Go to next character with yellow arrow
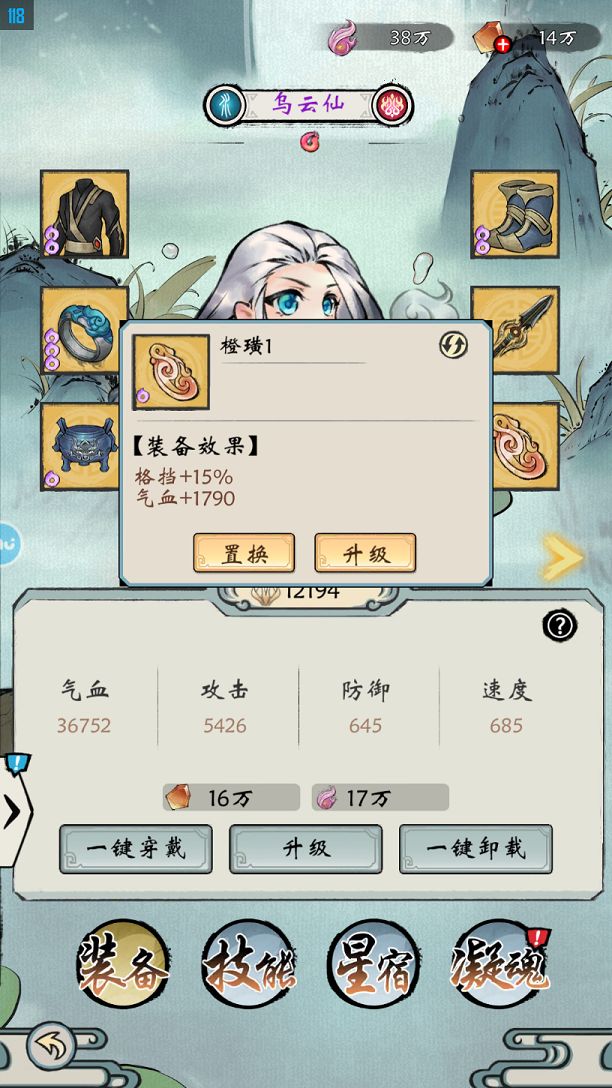The image size is (612, 1088). 563,557
